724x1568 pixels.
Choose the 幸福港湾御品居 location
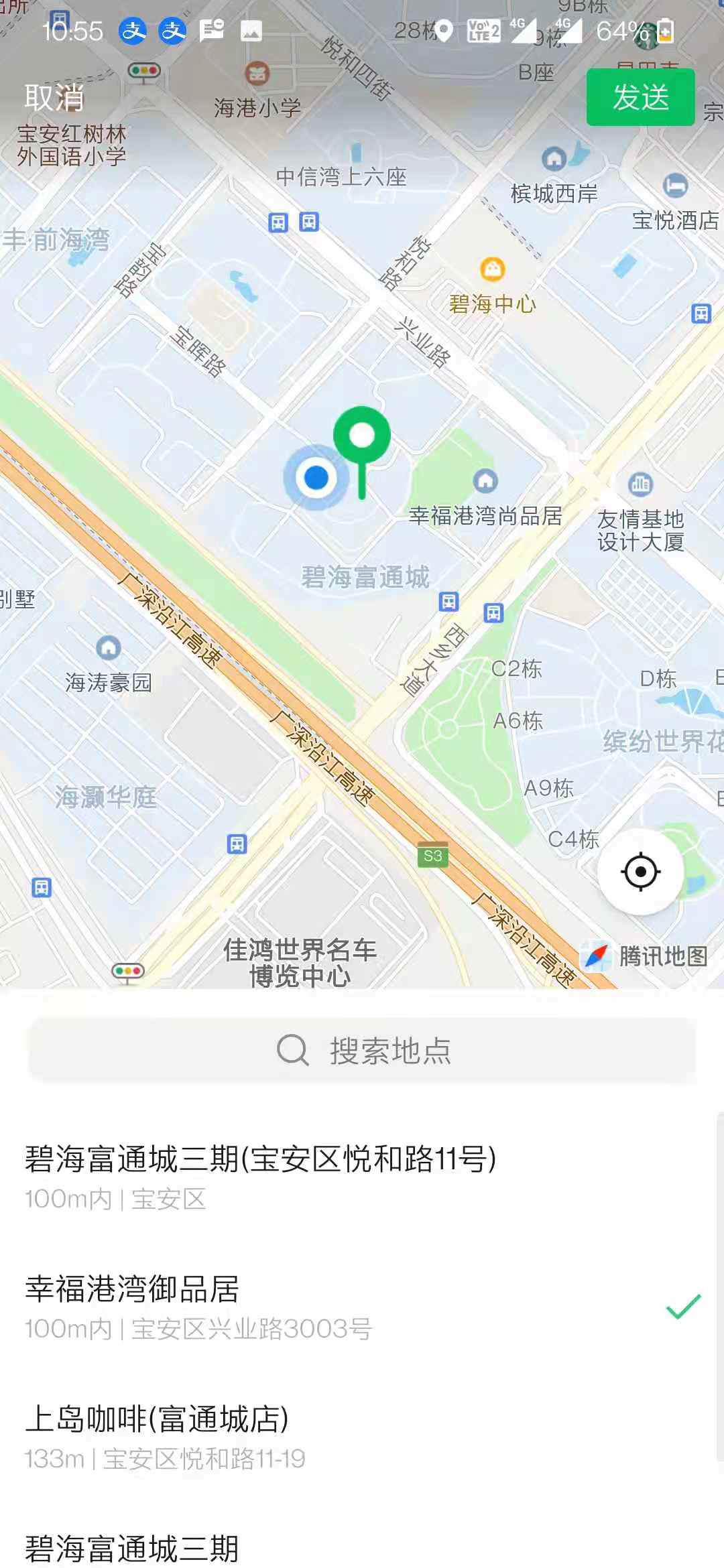[x=201, y=1307]
